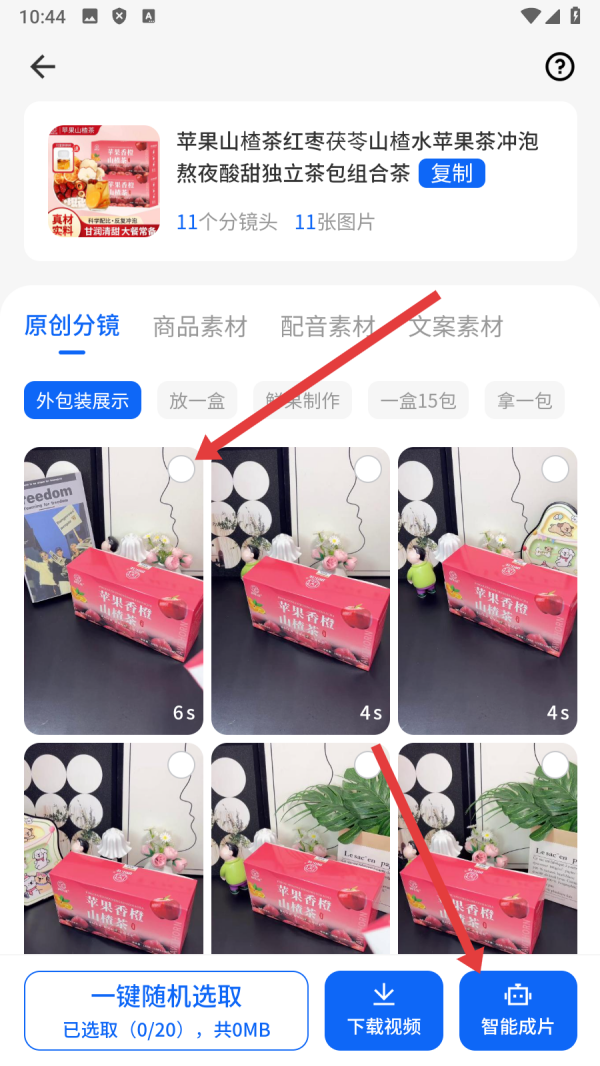Viewport: 600px width, 1066px height.
Task: Select the checkbox on the 6s clip
Action: 181,469
